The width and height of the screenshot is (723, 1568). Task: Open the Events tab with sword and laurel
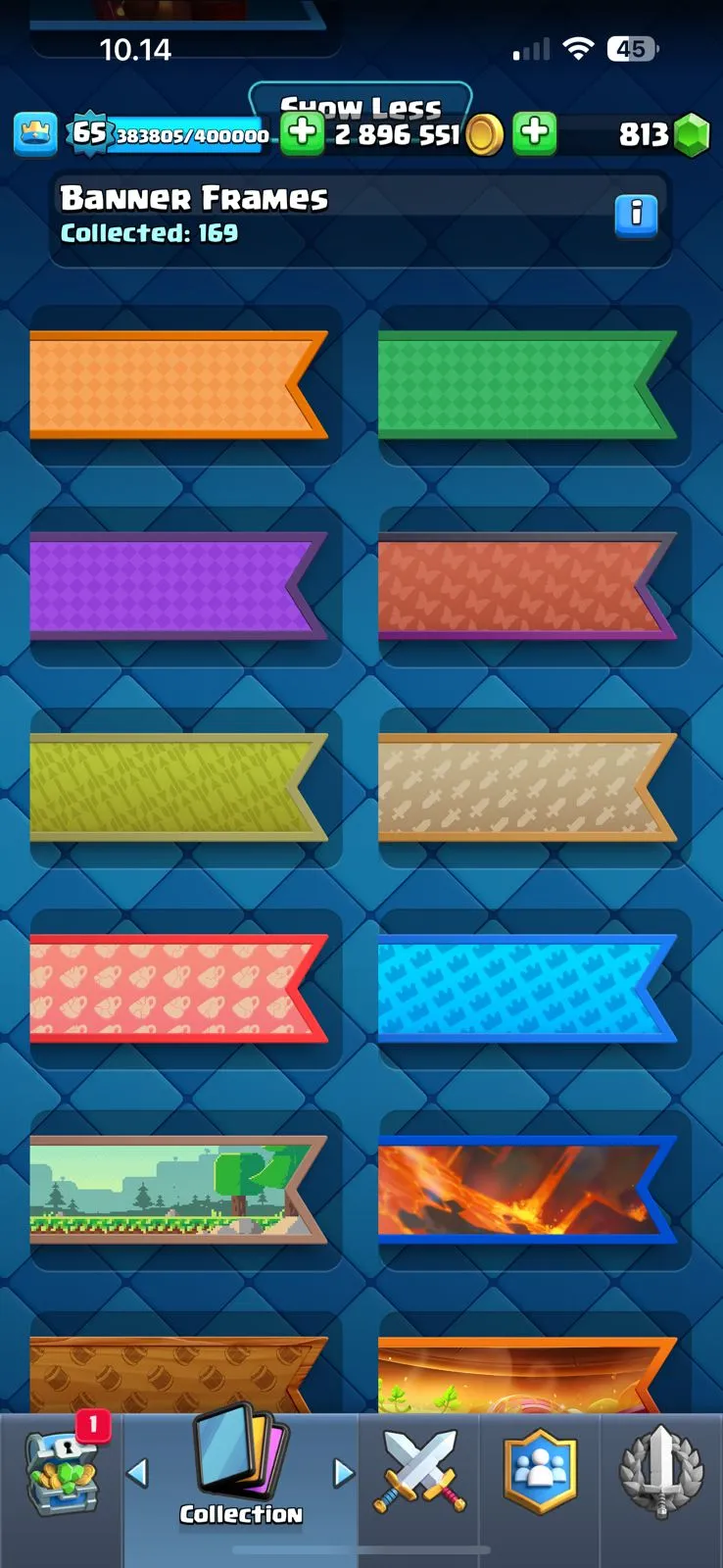coord(661,1471)
